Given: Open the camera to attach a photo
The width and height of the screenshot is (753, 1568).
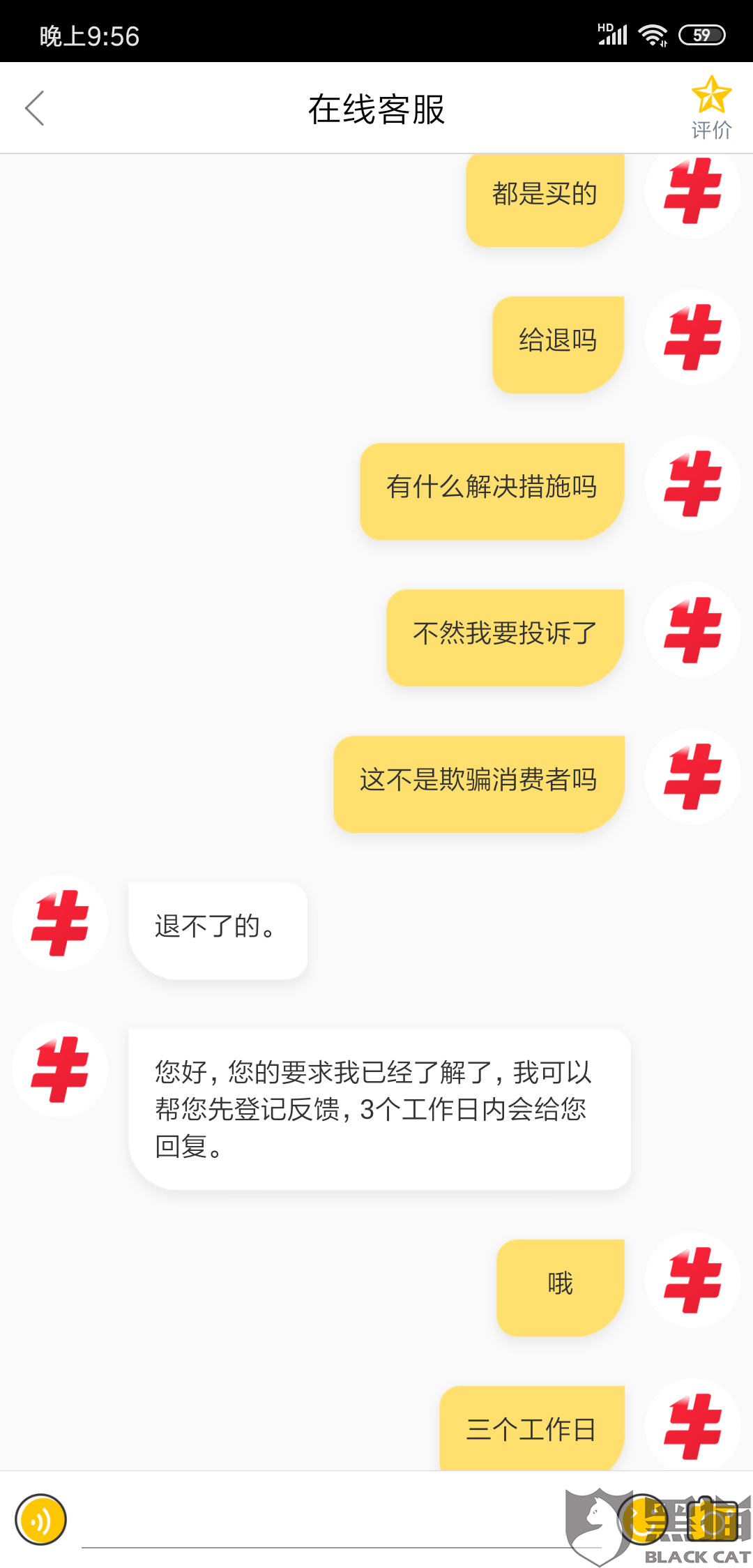Looking at the screenshot, I should [713, 1519].
